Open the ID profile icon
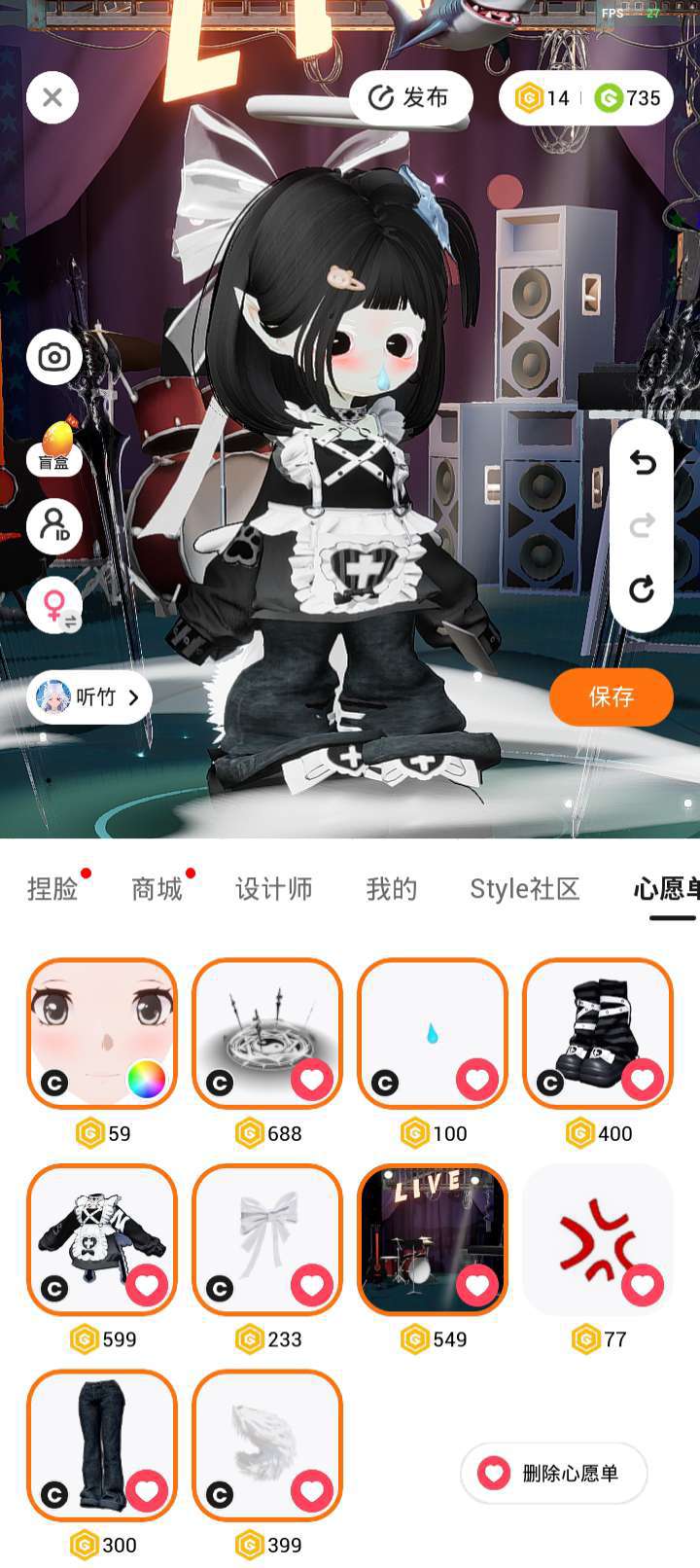700x1568 pixels. click(x=54, y=526)
